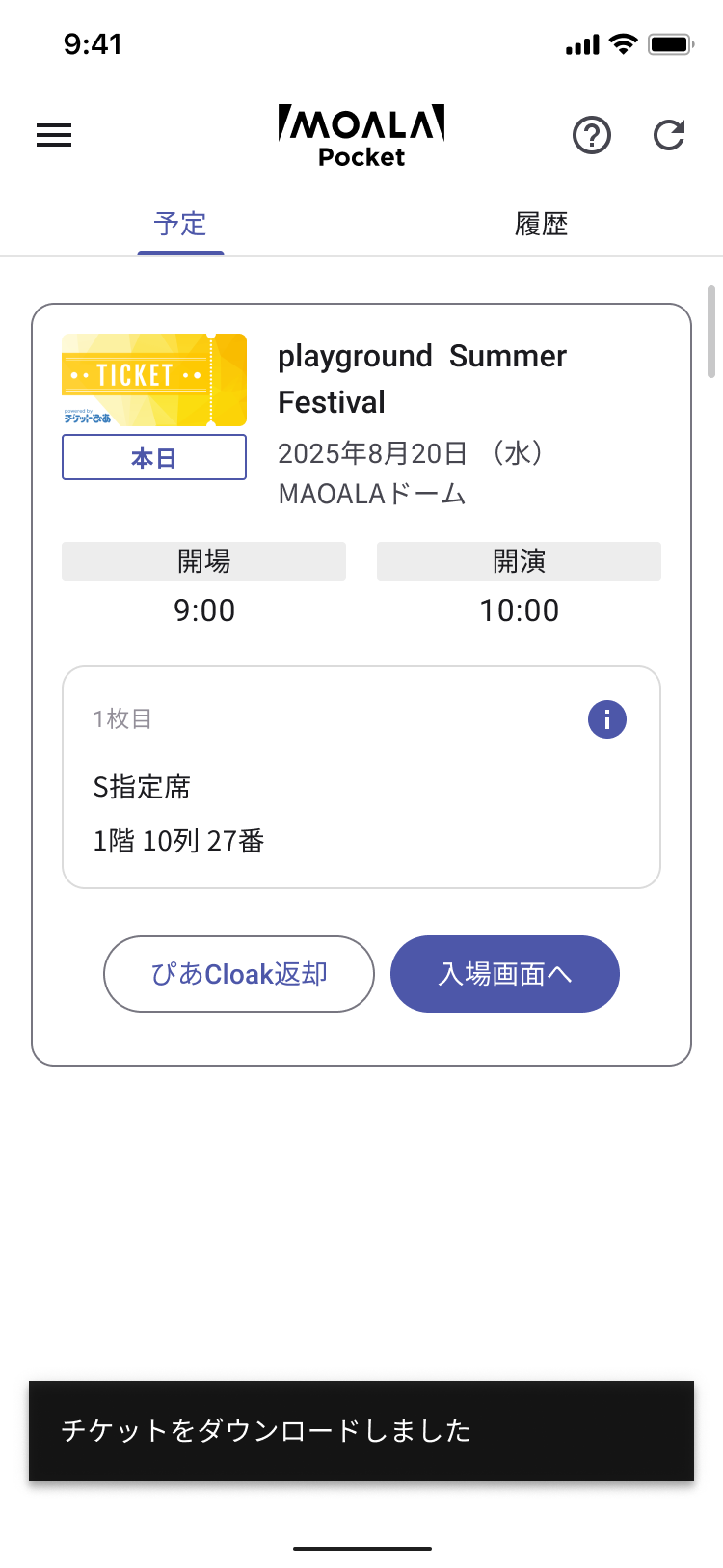Tap the 入場画面へ button
Viewport: 723px width, 1568px height.
pyautogui.click(x=504, y=974)
